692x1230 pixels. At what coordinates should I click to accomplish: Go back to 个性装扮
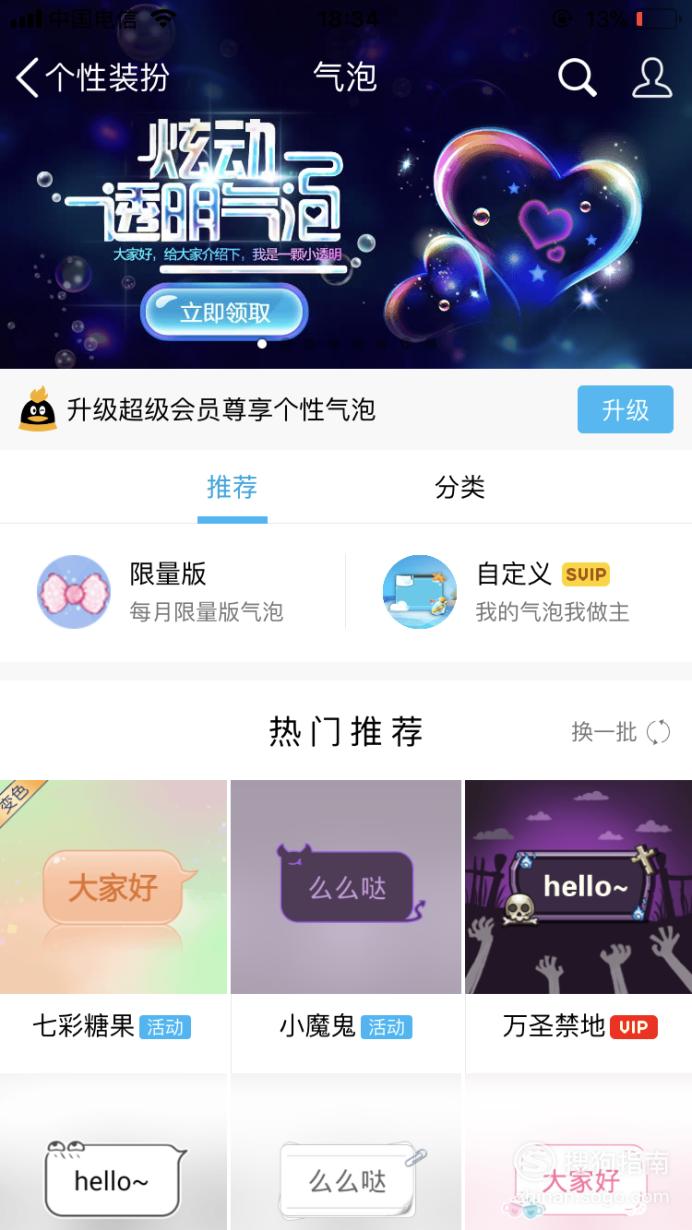pos(93,77)
